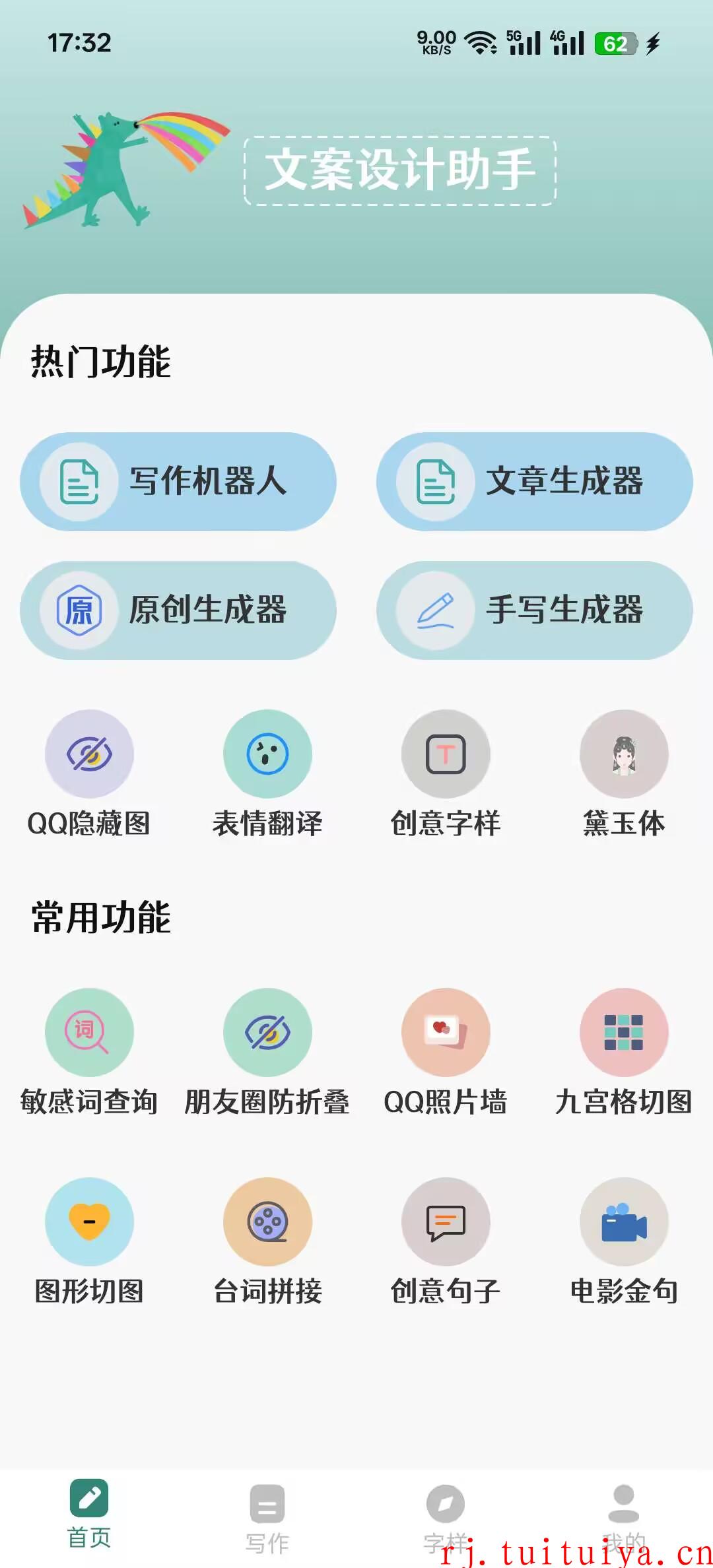The height and width of the screenshot is (1568, 713).
Task: Open 敏感词查询 sensitive word check
Action: click(x=89, y=1052)
